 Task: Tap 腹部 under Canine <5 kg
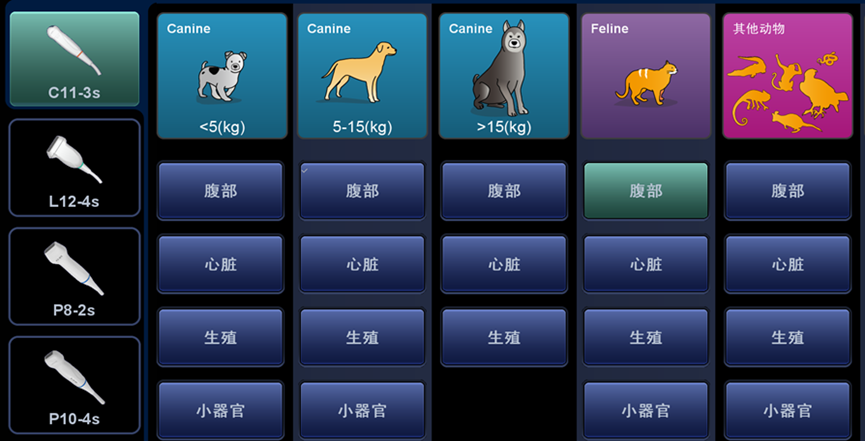[x=221, y=191]
